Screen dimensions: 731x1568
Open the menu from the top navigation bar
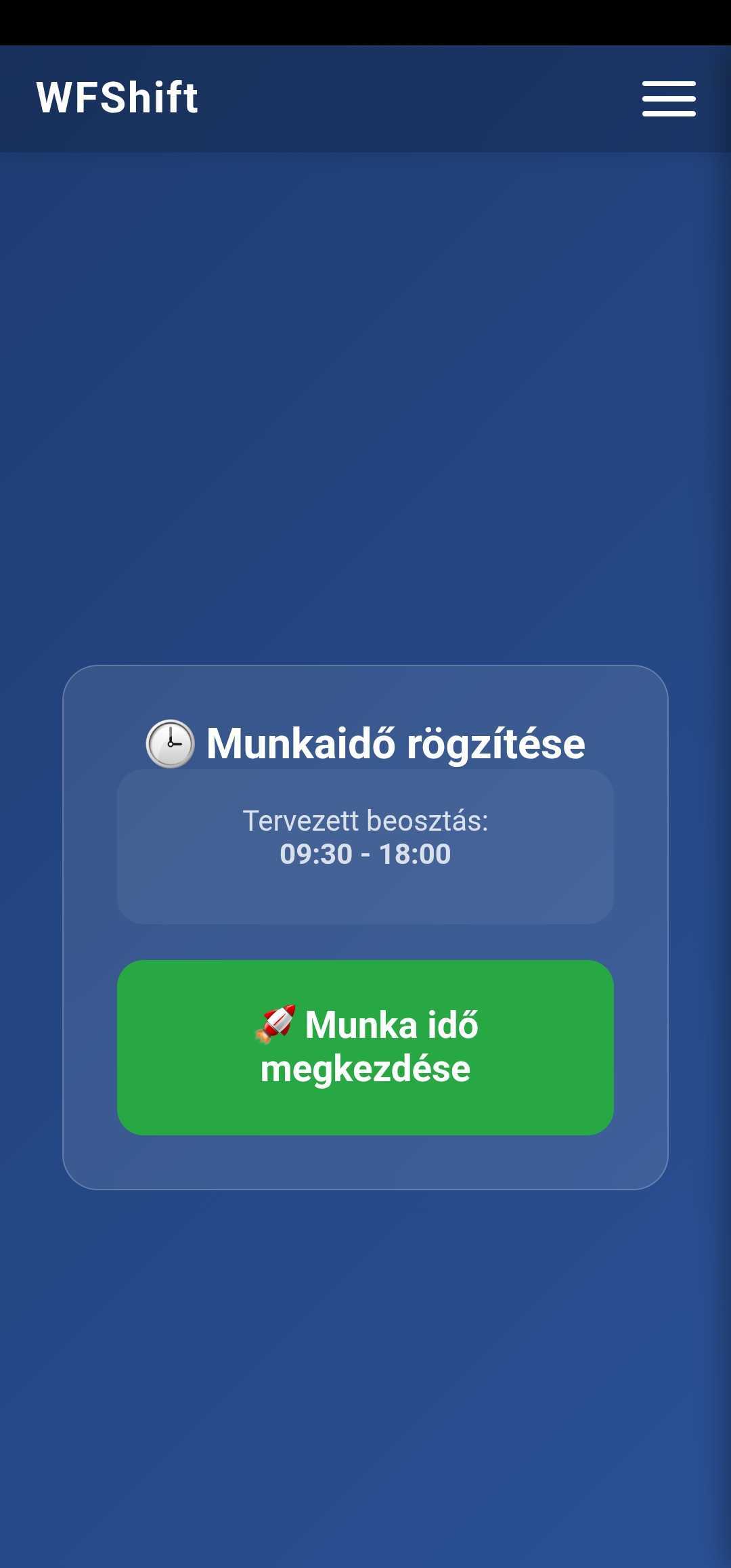(x=669, y=97)
